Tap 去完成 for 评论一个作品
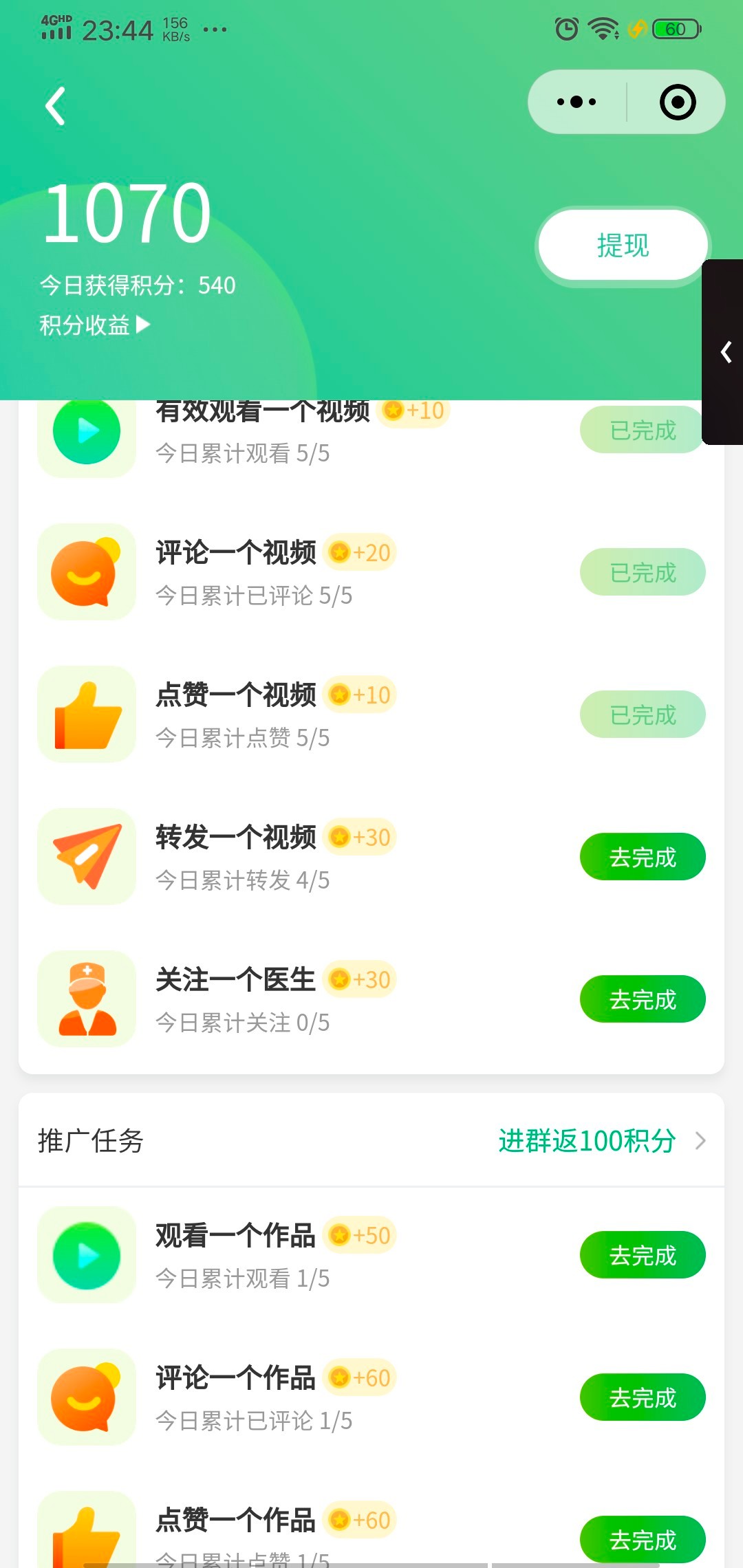Viewport: 743px width, 1568px height. [643, 1397]
